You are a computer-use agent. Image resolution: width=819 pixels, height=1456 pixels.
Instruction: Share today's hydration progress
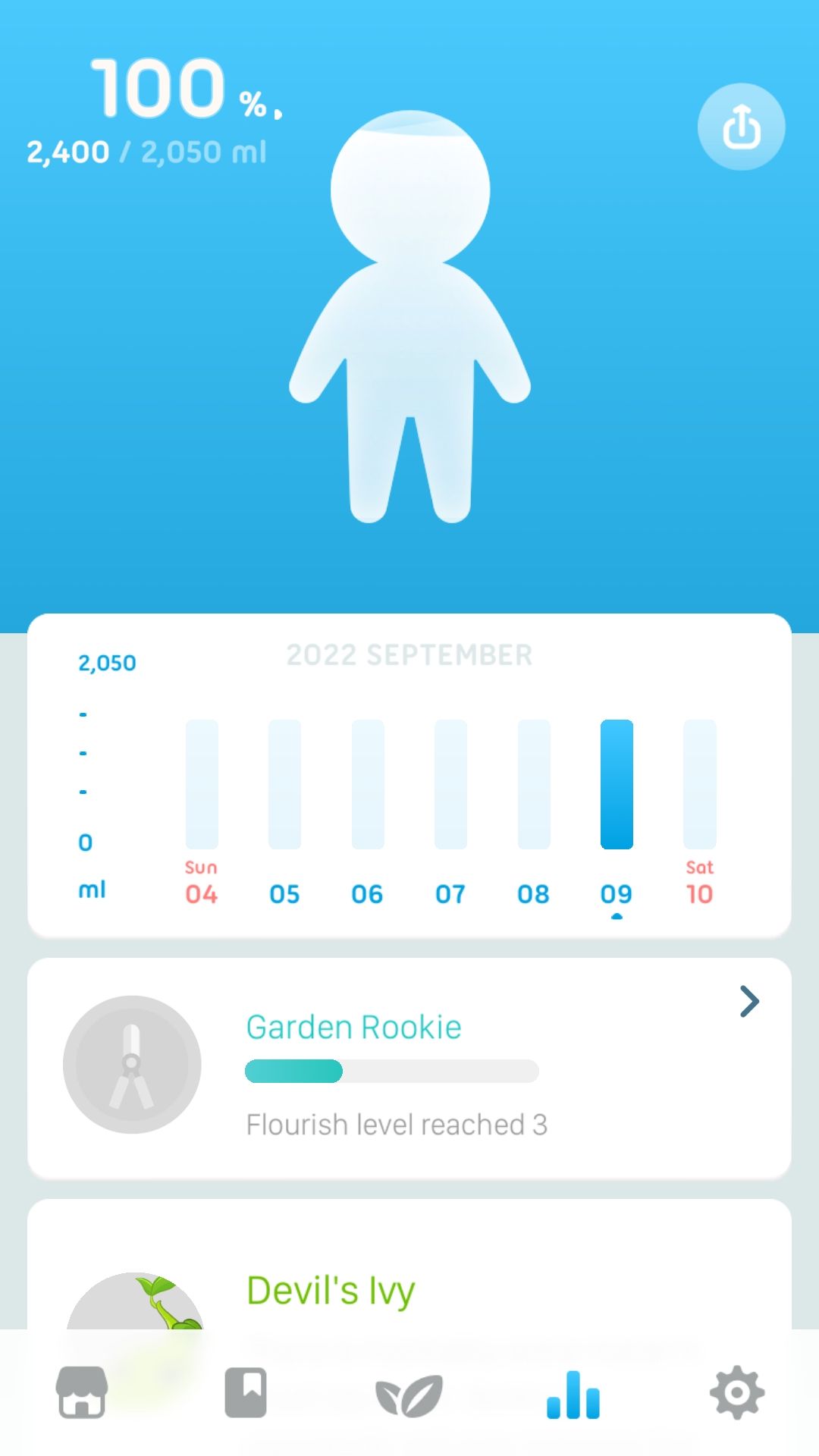click(741, 127)
